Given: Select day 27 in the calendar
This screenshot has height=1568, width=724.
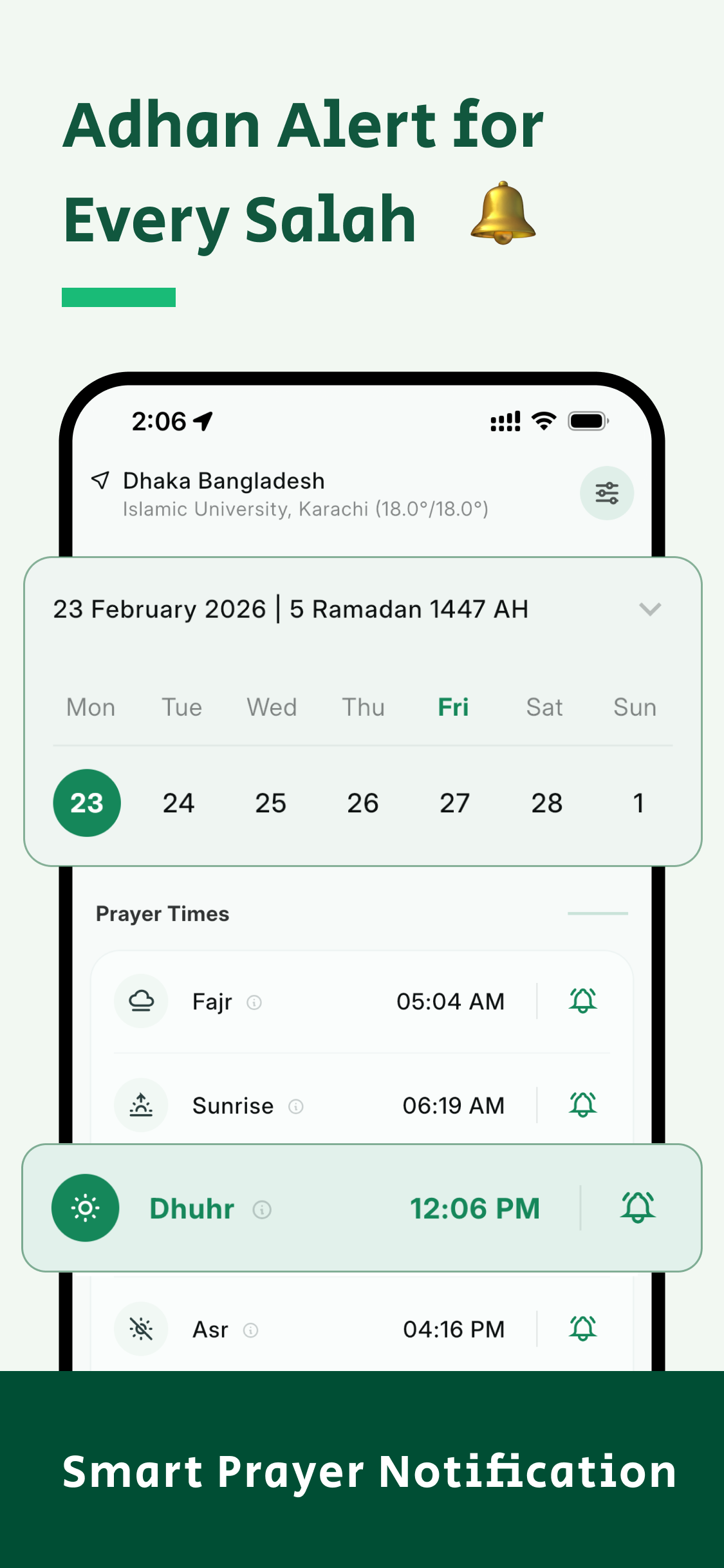Looking at the screenshot, I should click(x=454, y=803).
